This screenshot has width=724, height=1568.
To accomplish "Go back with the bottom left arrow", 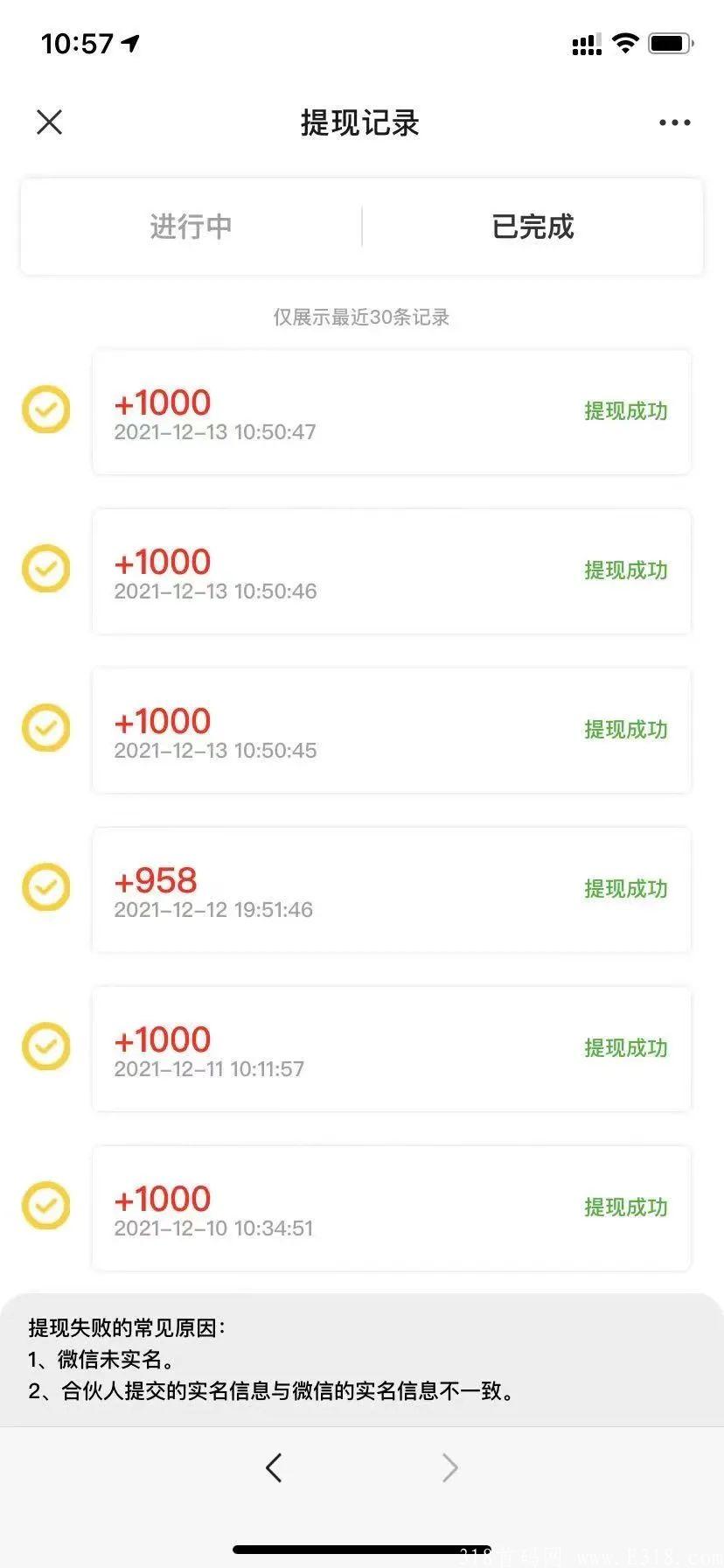I will (x=274, y=1467).
